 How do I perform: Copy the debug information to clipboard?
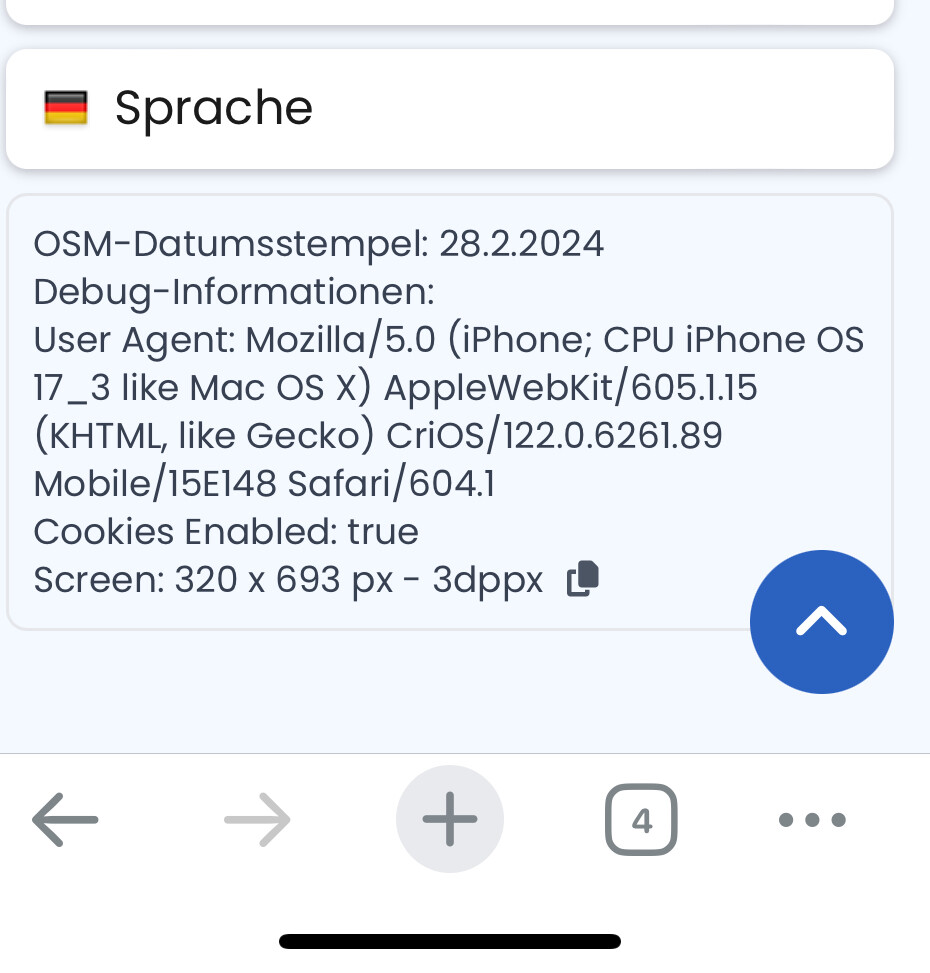583,579
